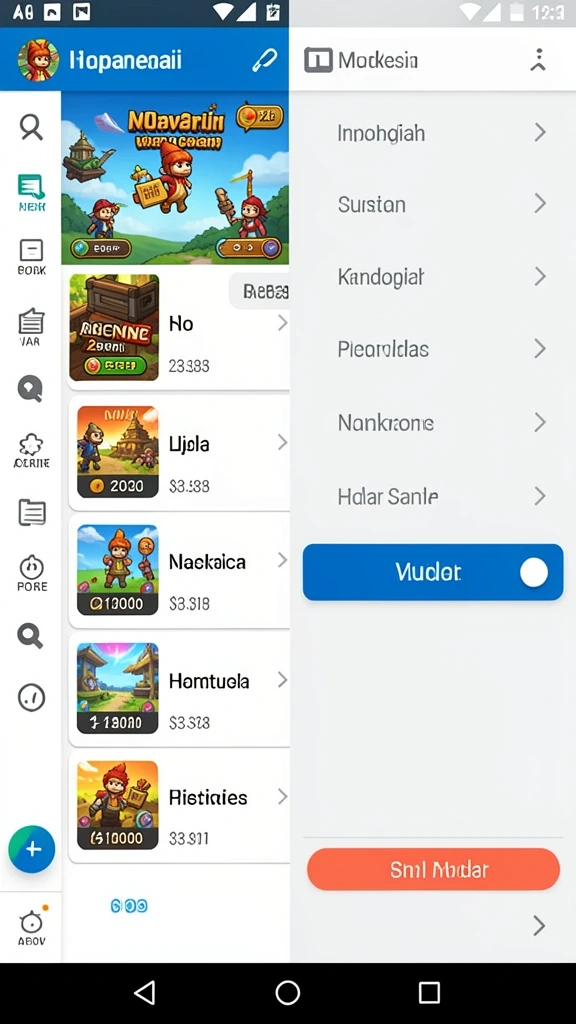Tap the search icon in sidebar

[x=31, y=127]
